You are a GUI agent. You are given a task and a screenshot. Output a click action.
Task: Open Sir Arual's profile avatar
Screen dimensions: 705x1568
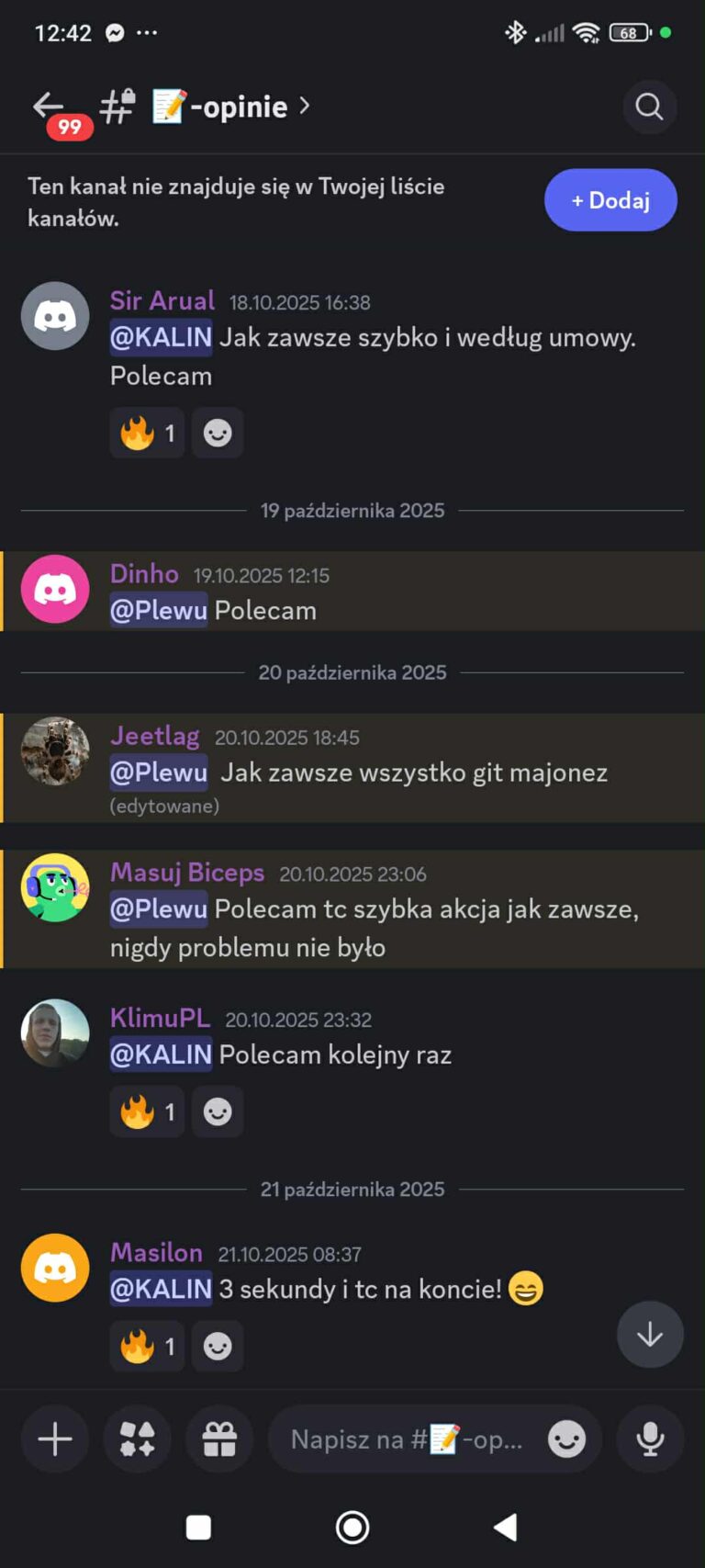coord(55,316)
